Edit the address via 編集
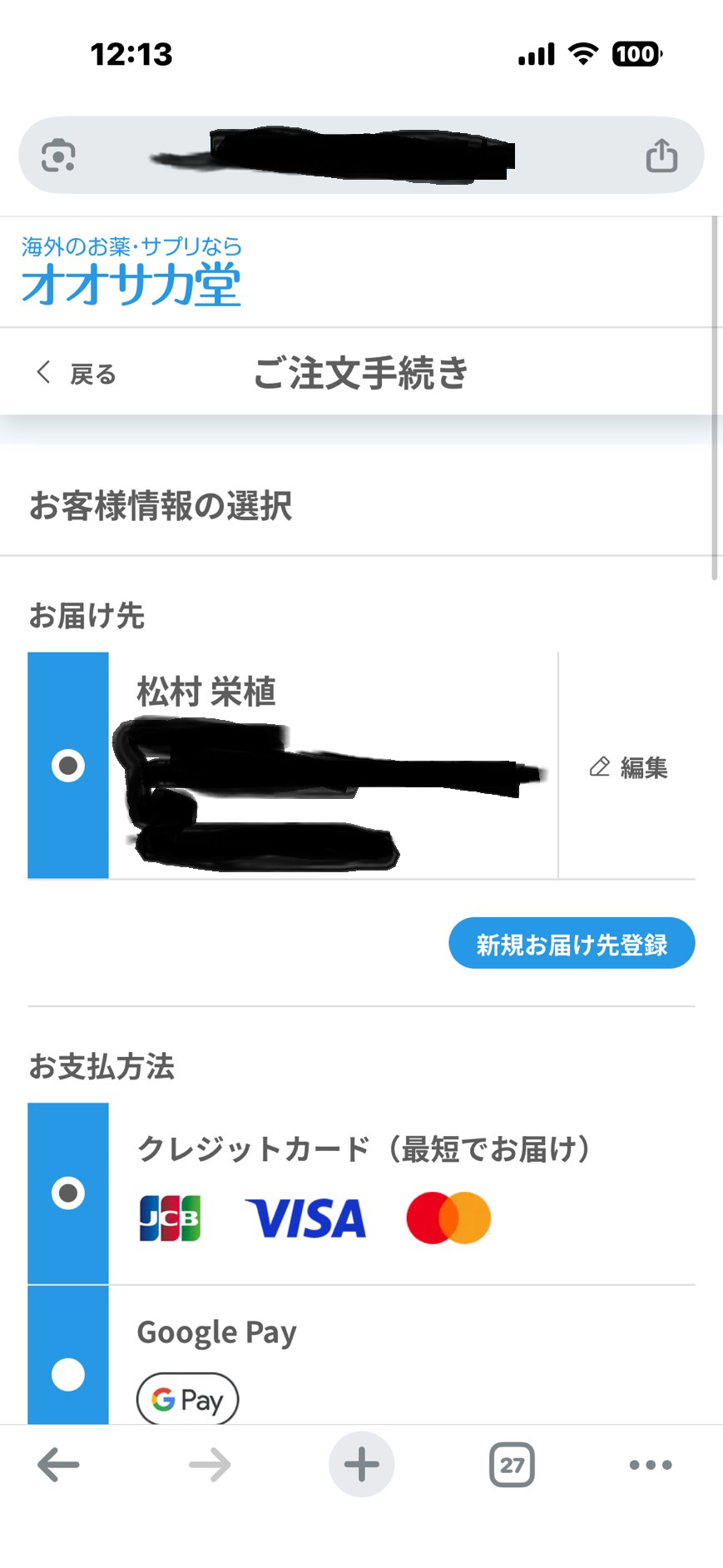This screenshot has height=1568, width=723. [628, 767]
